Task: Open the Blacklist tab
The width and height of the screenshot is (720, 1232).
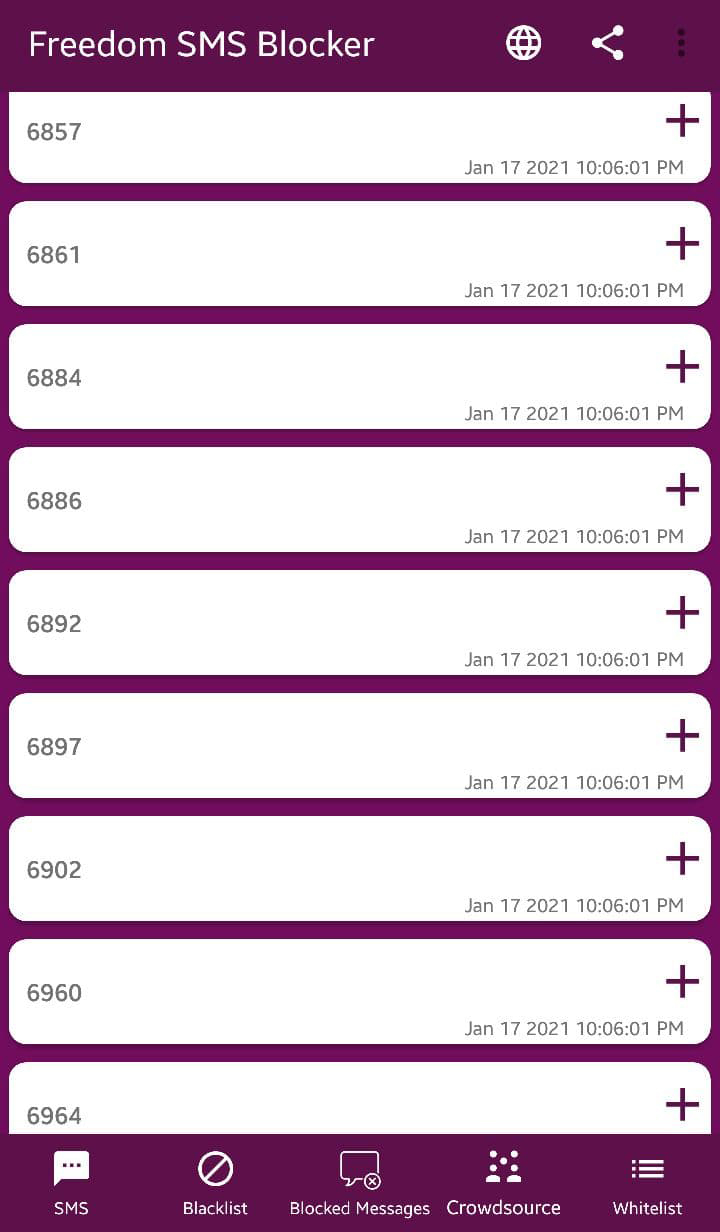Action: pos(215,1183)
